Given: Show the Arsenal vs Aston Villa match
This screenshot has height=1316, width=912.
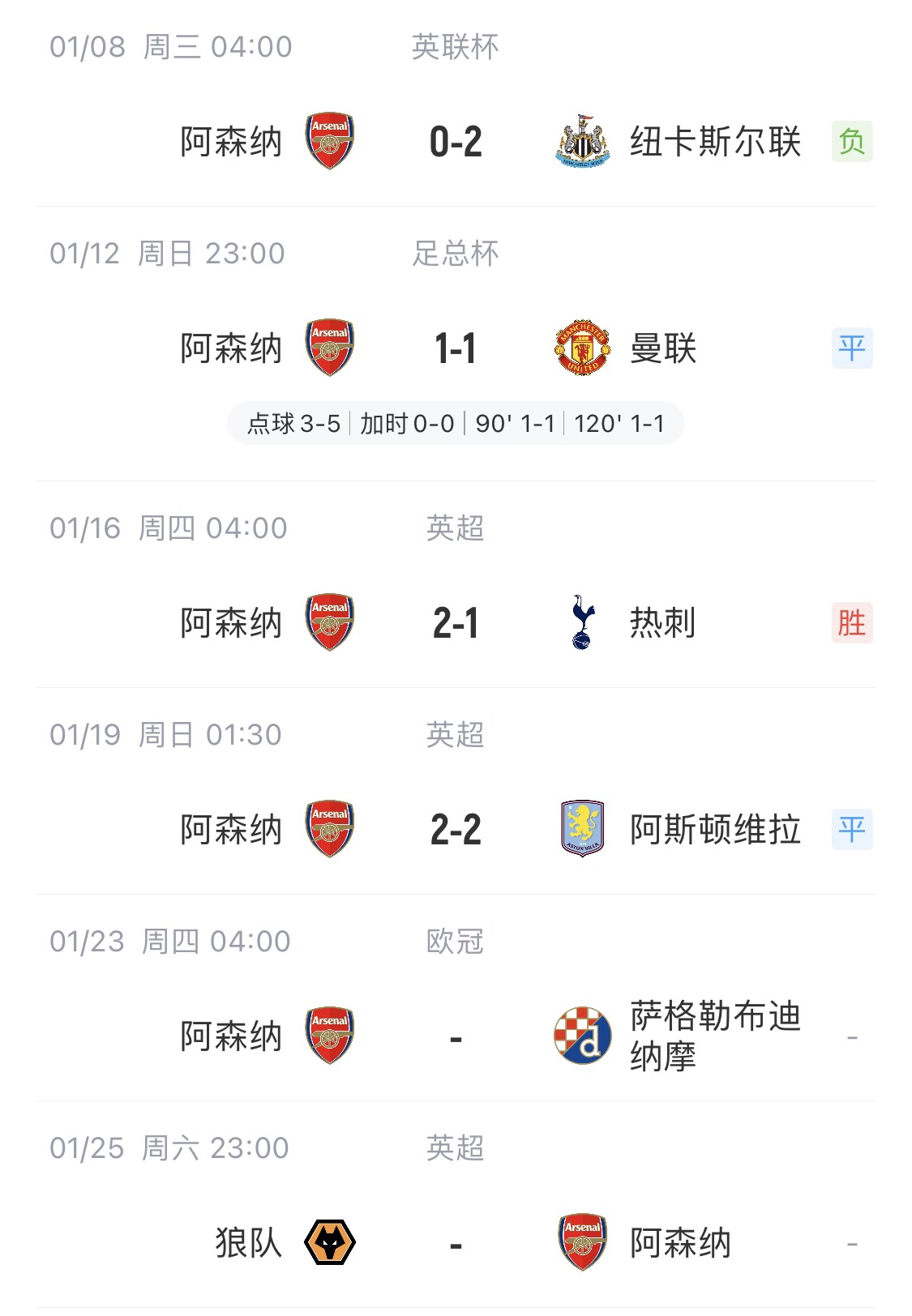Looking at the screenshot, I should pyautogui.click(x=456, y=830).
